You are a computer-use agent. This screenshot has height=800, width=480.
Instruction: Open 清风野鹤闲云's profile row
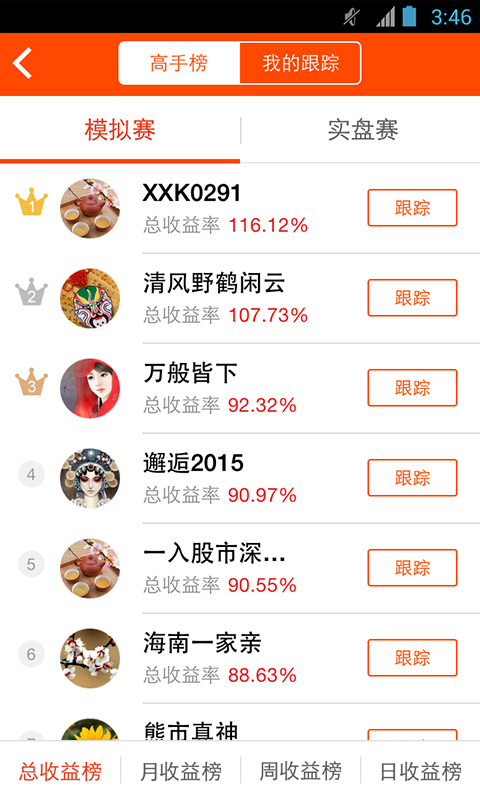coord(240,298)
